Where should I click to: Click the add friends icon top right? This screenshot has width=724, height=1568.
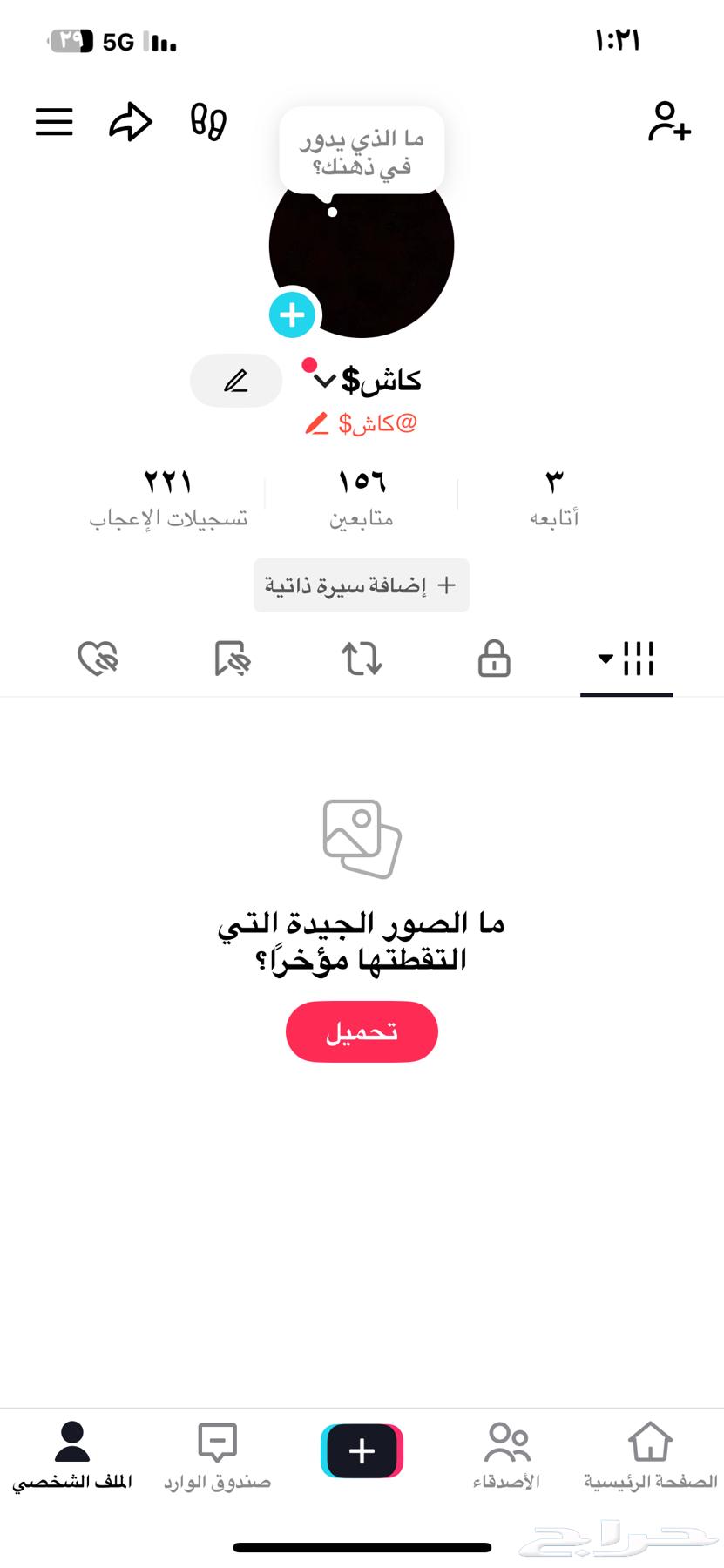click(x=670, y=125)
